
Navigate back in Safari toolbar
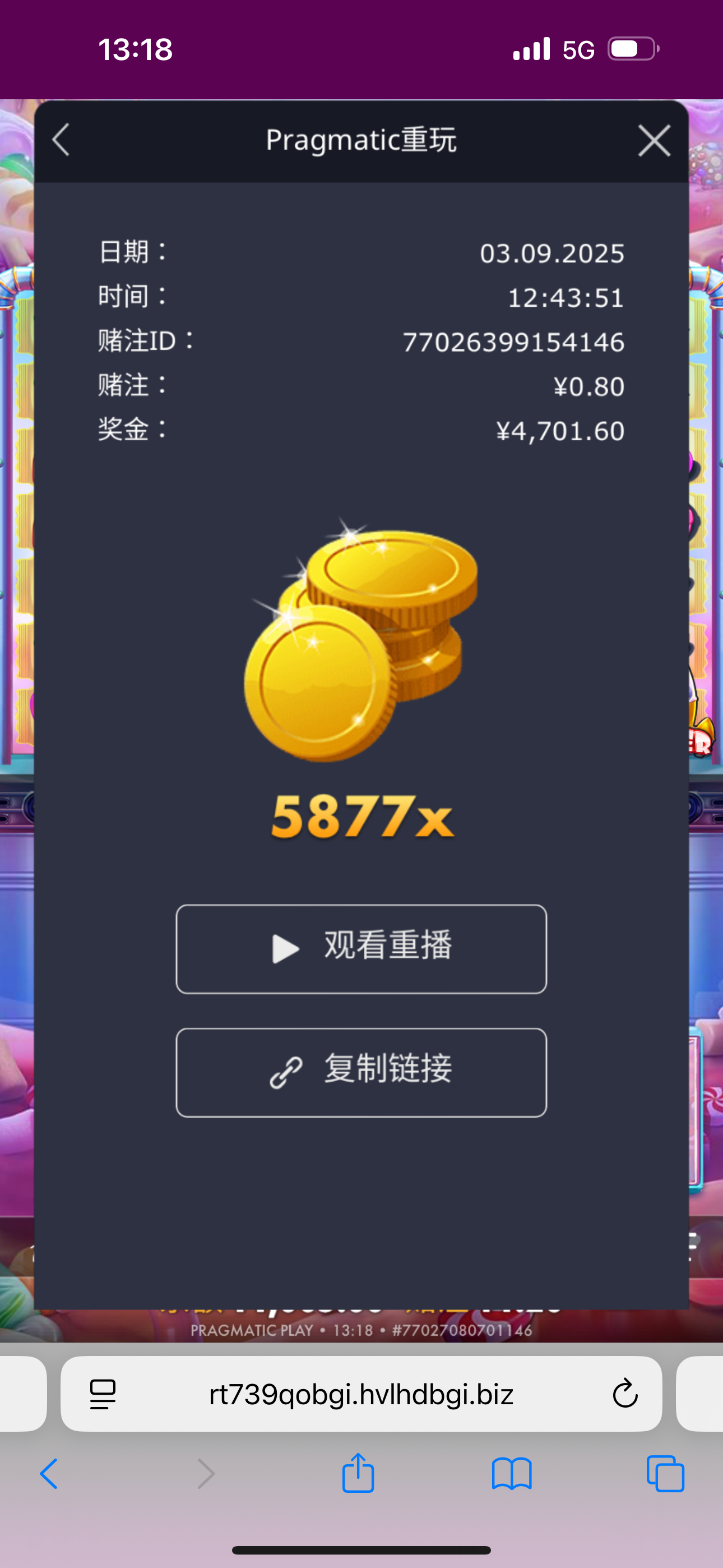click(49, 1474)
